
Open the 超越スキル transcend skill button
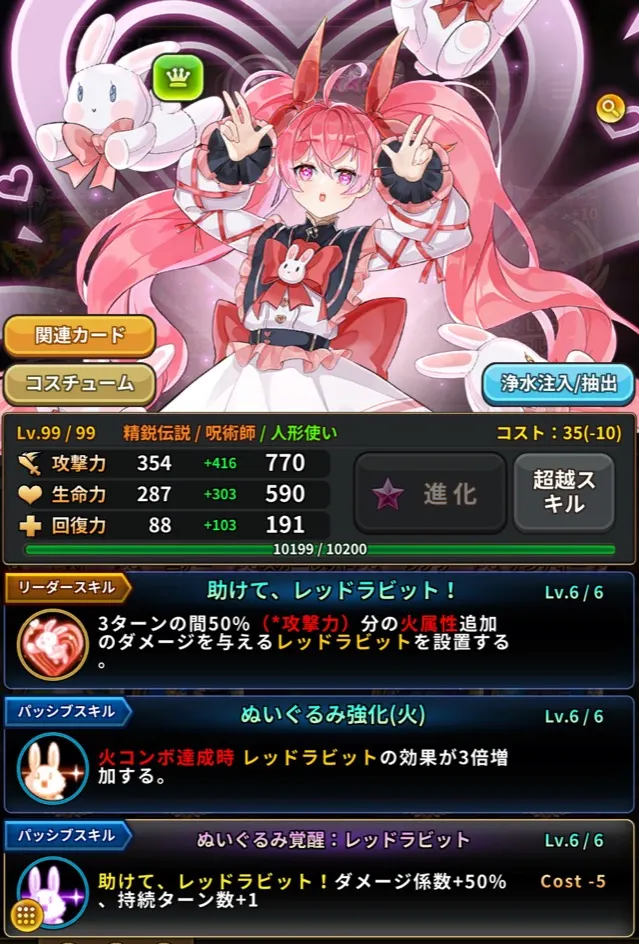click(x=563, y=493)
